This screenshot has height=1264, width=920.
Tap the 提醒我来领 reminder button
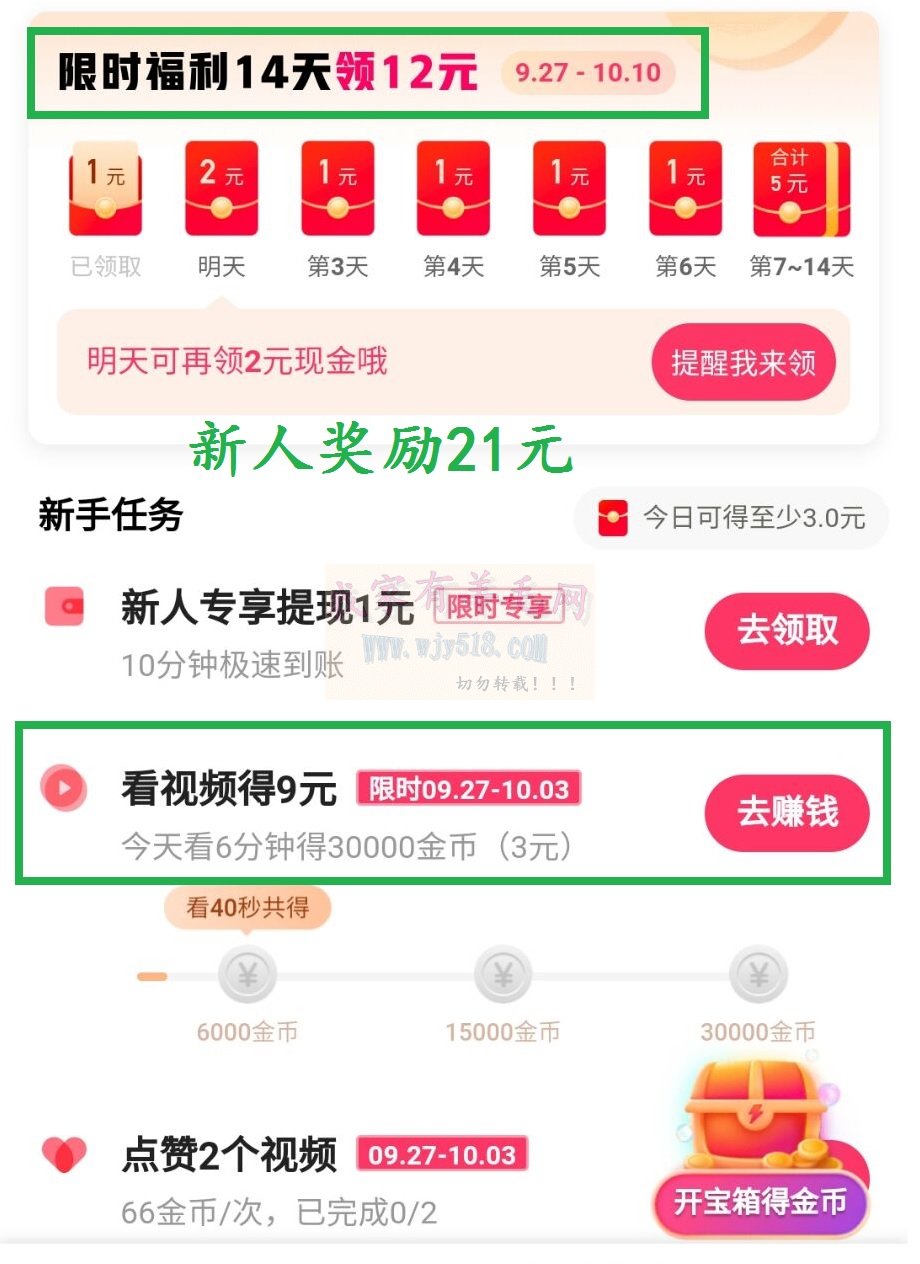pyautogui.click(x=743, y=362)
